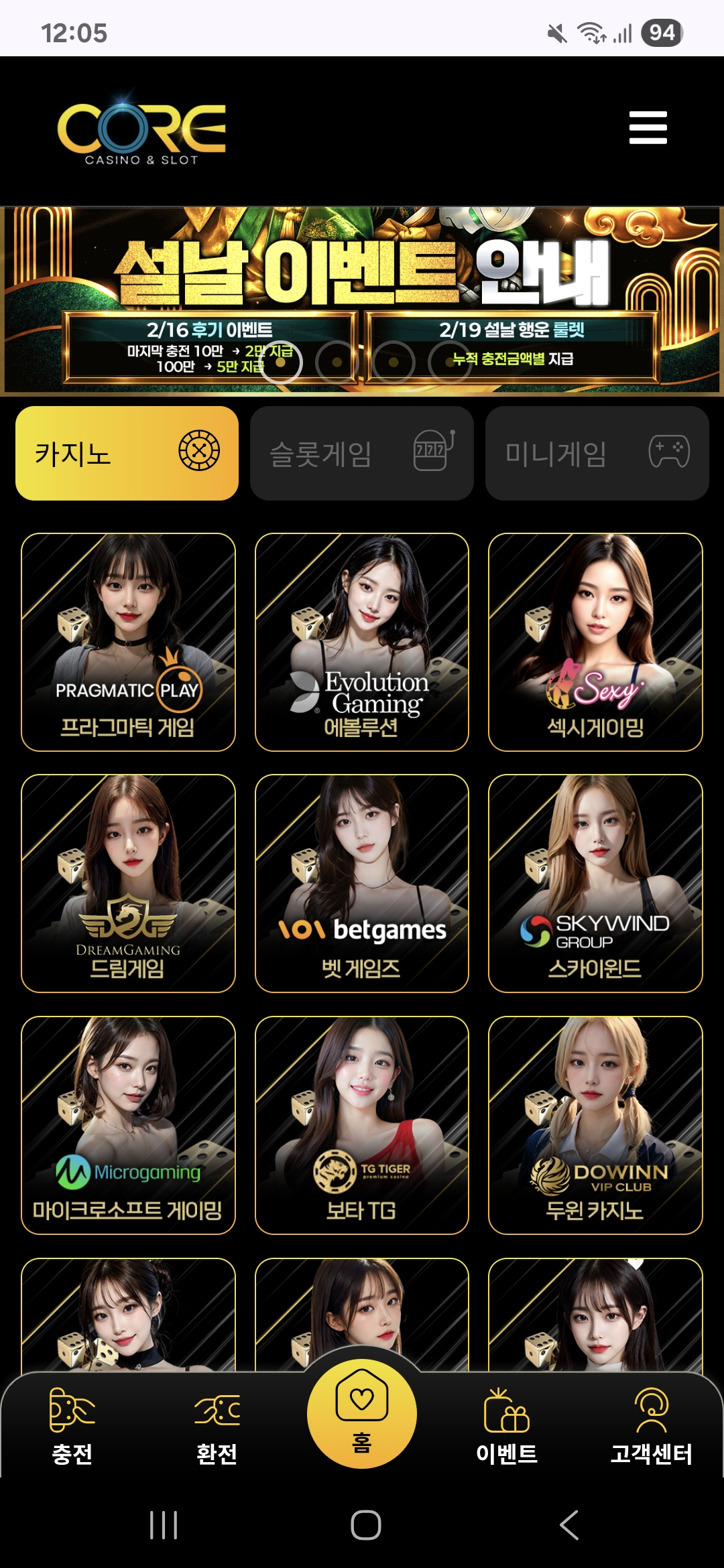The width and height of the screenshot is (724, 1568).
Task: Open the Evolution Gaming 에볼루션 card
Action: (361, 642)
